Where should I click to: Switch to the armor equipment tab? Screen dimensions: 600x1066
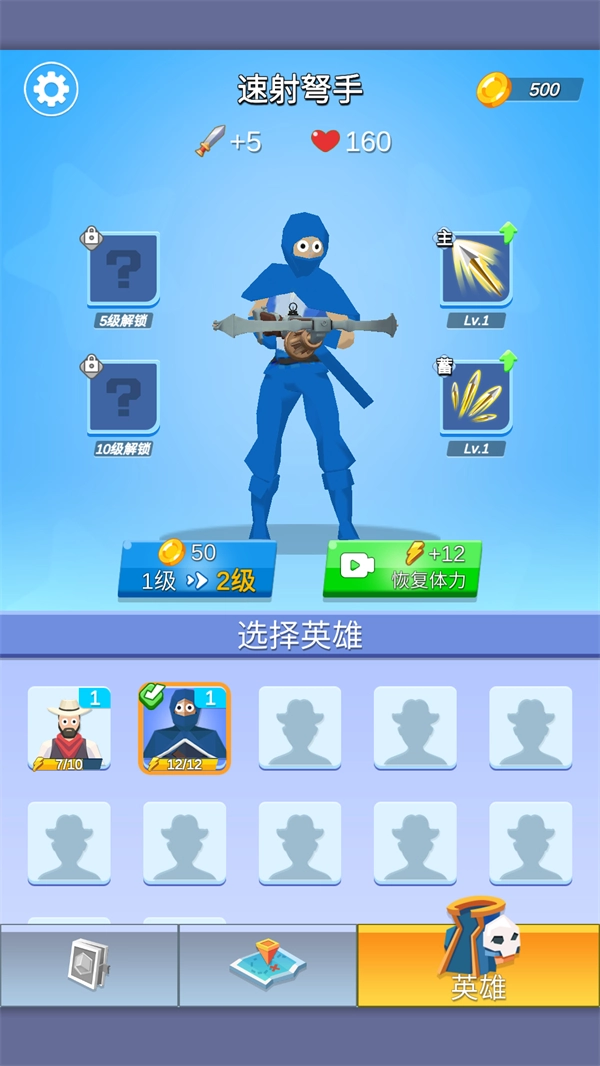(88, 966)
